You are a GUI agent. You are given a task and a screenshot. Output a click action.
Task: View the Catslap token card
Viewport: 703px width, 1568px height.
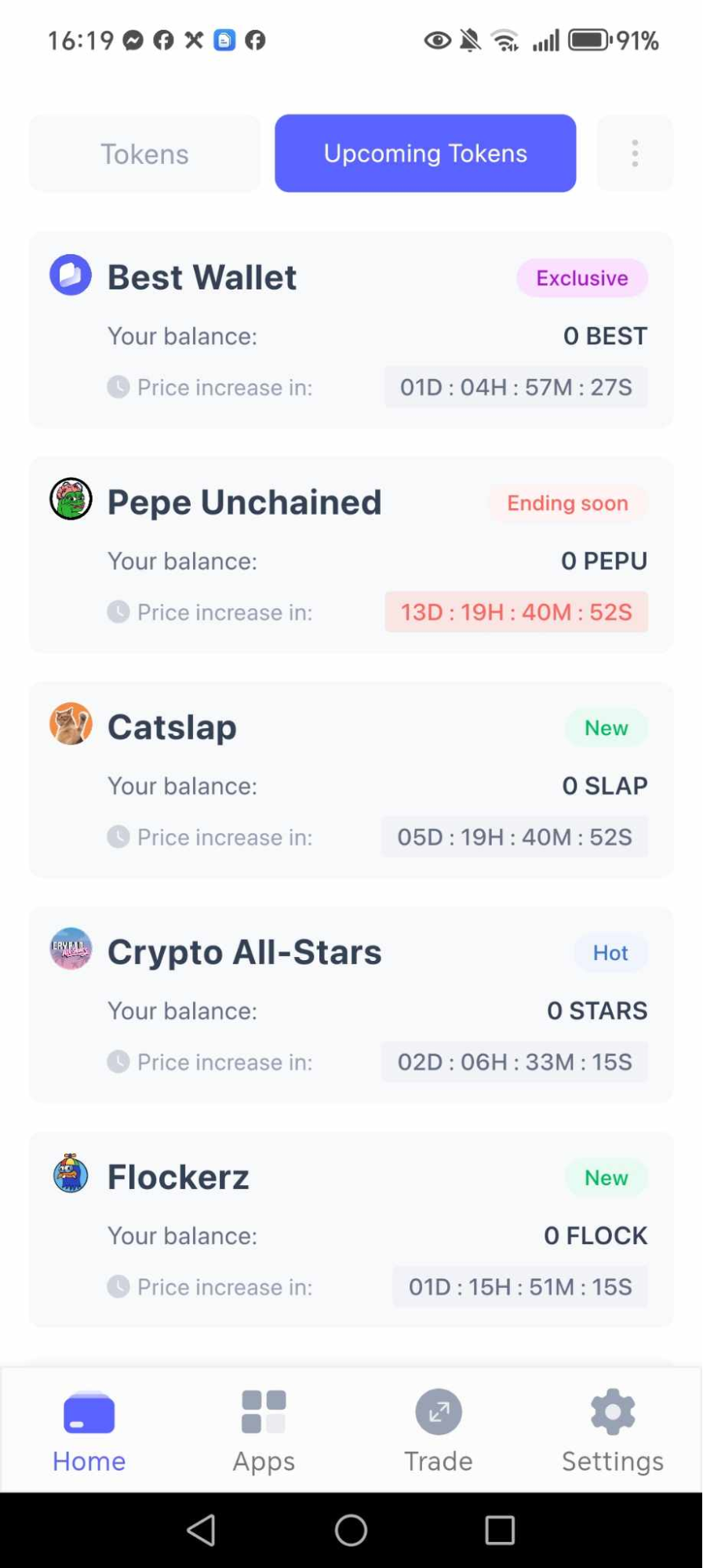coord(351,780)
